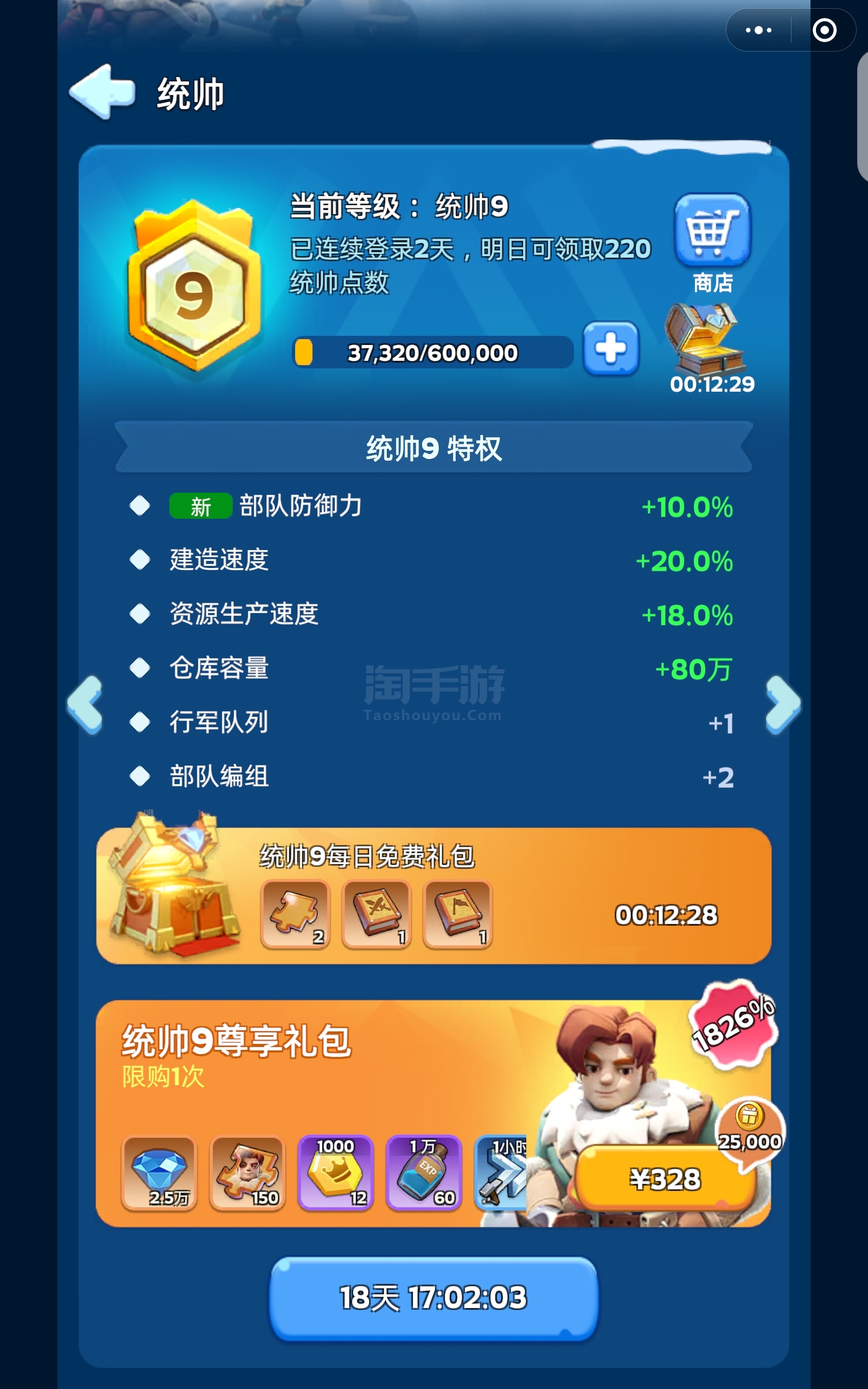Screen dimensions: 868x1389
Task: Open the 统帅9每日免费礼包 chest
Action: (172, 887)
